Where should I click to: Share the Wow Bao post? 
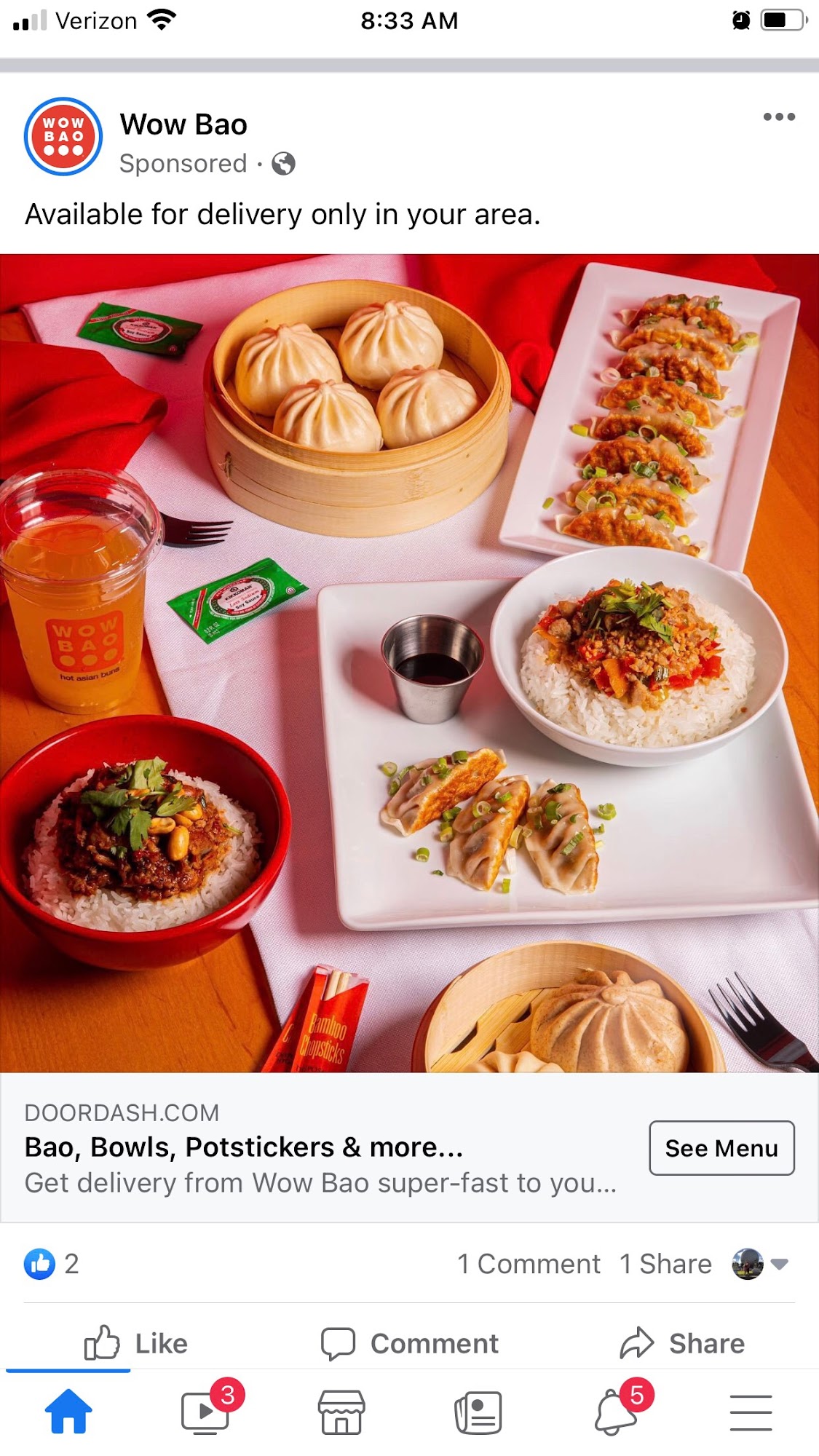(682, 1343)
